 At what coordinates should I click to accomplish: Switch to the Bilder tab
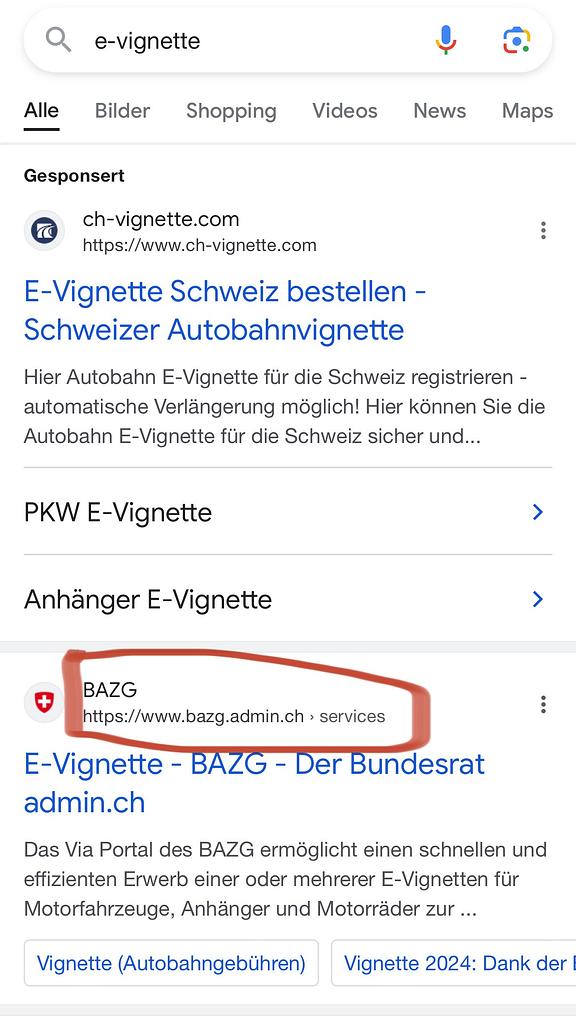(x=122, y=111)
